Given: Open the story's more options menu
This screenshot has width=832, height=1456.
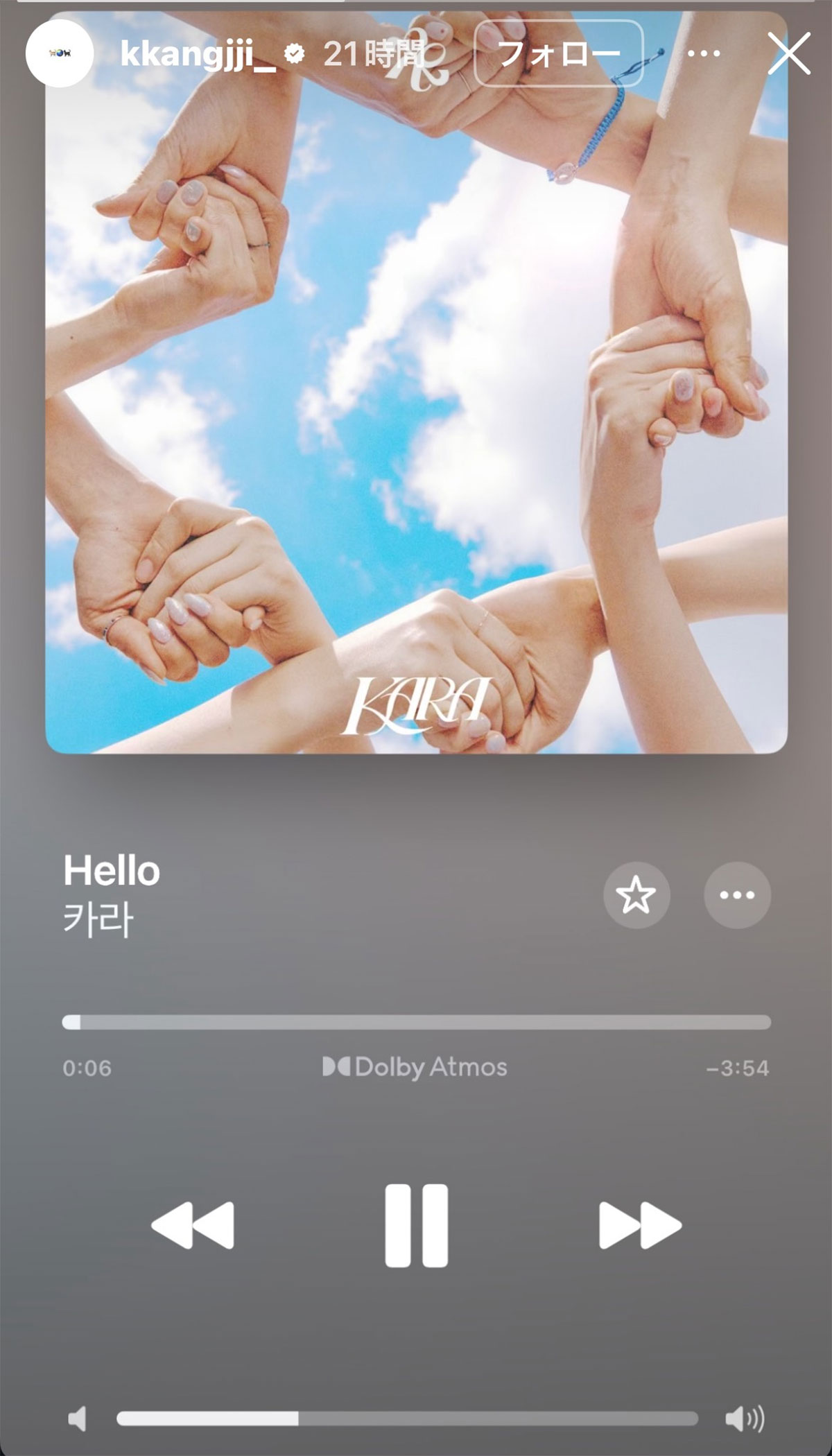Looking at the screenshot, I should point(703,53).
